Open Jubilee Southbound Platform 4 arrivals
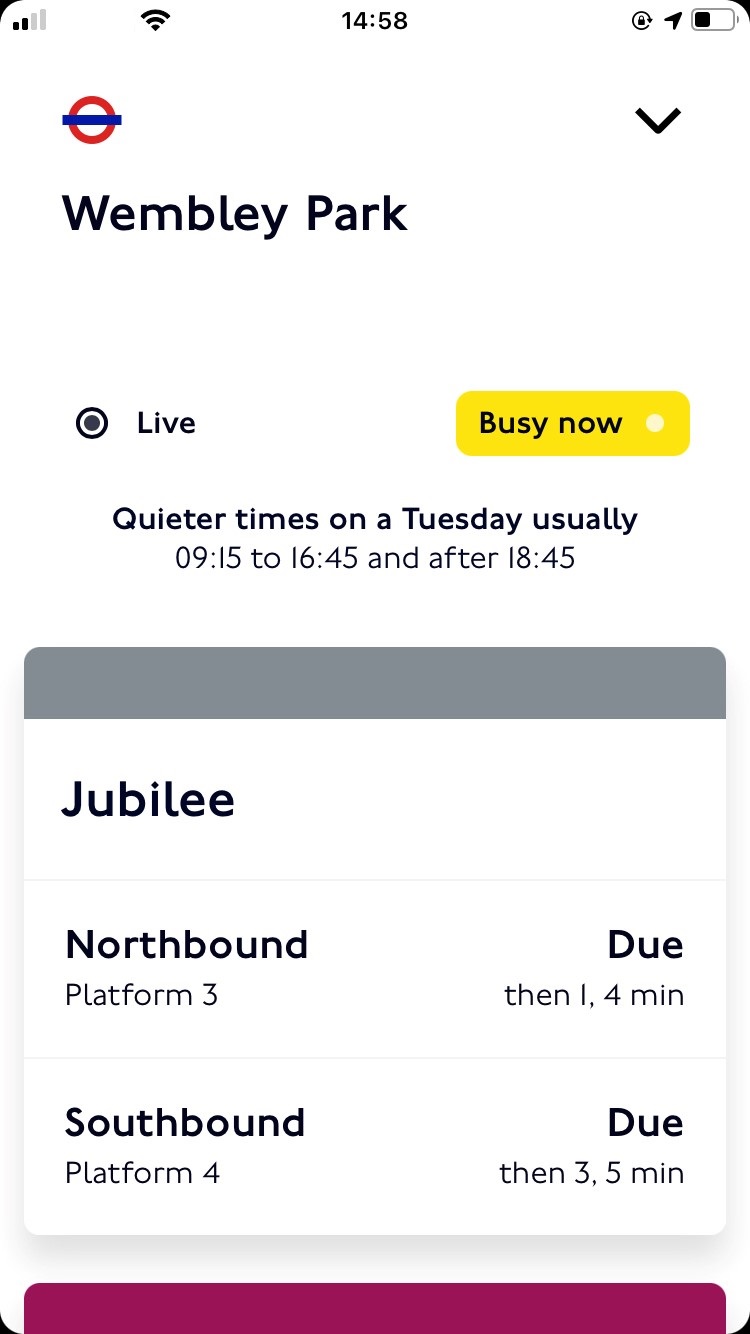Viewport: 750px width, 1334px height. point(375,1146)
